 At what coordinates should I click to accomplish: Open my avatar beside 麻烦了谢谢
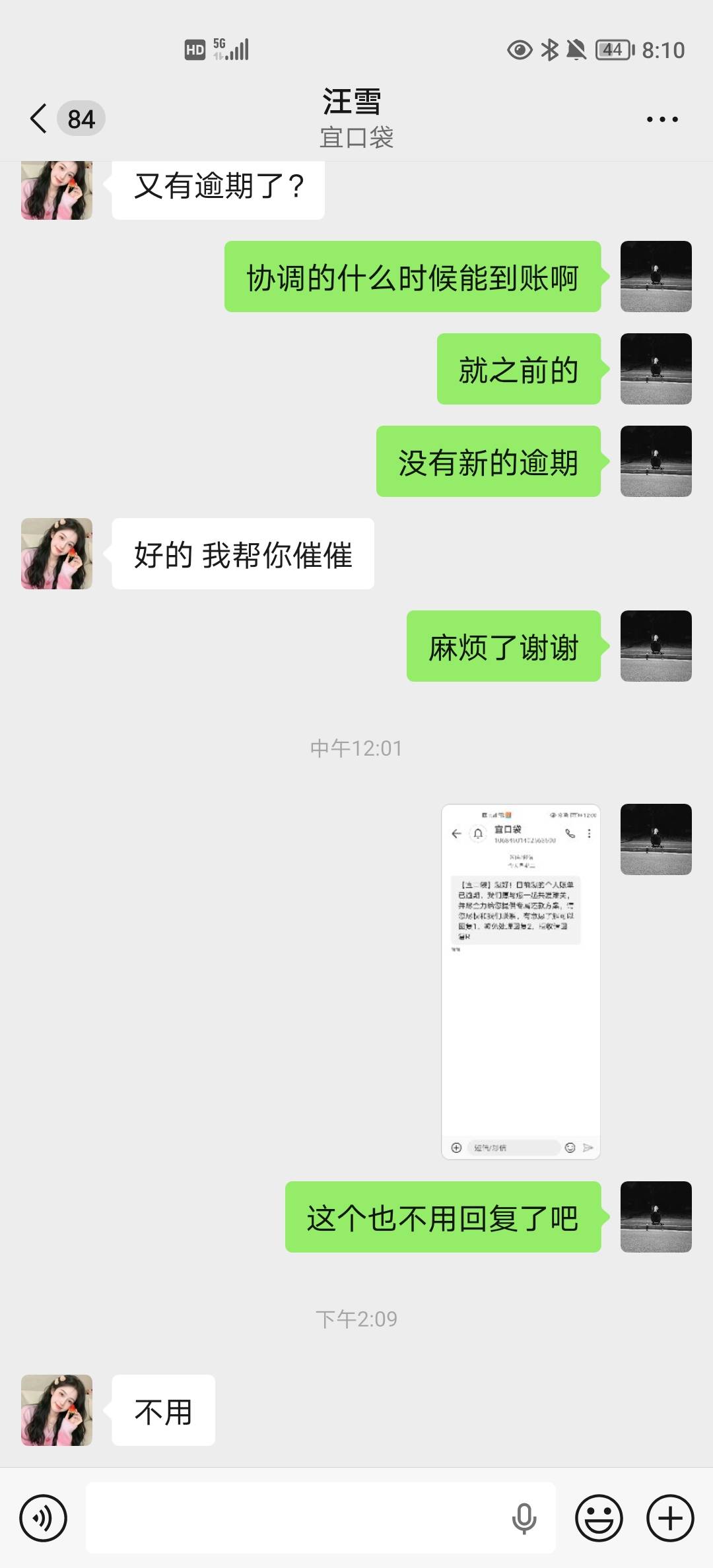[x=656, y=646]
